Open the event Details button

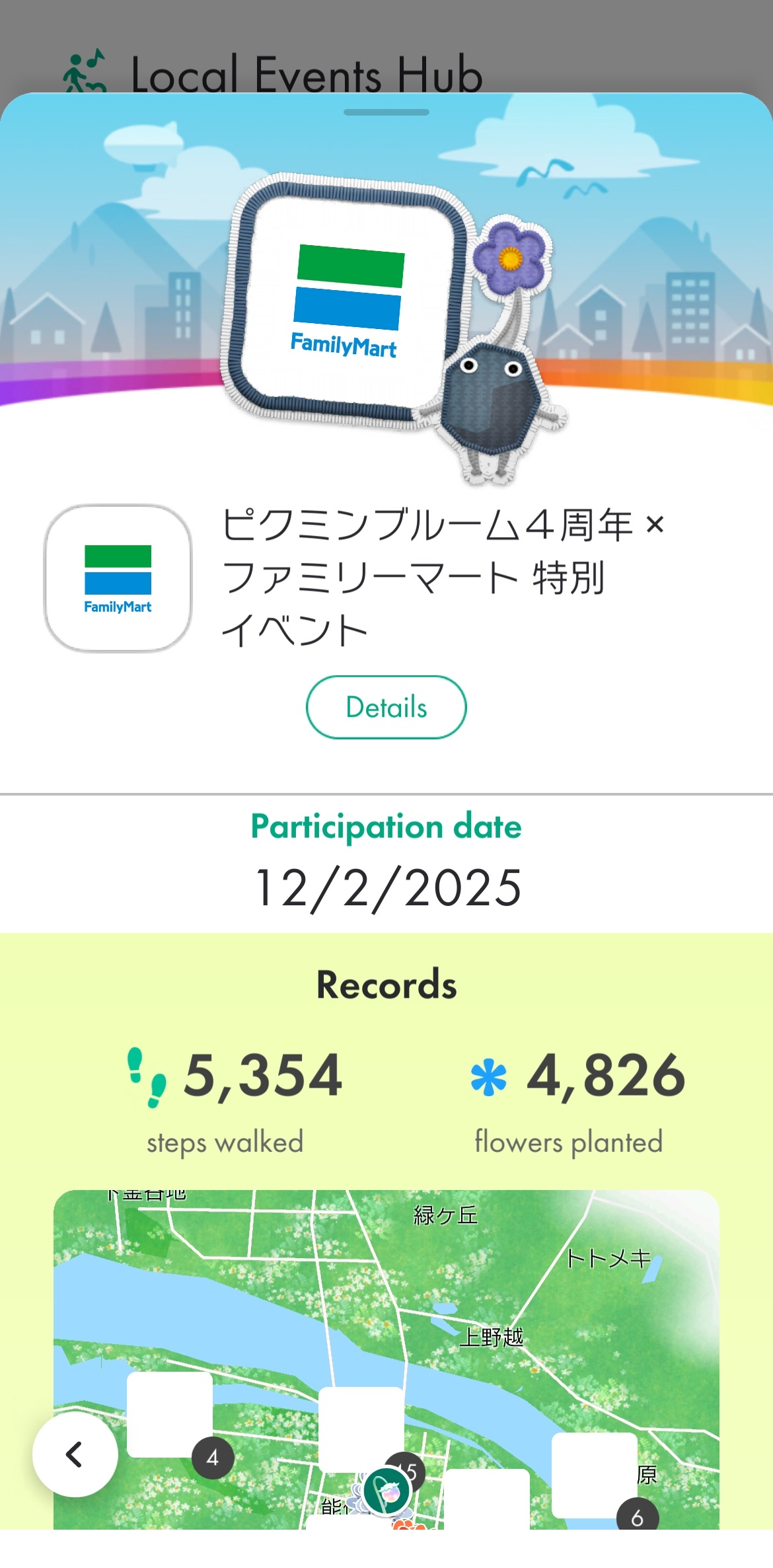pos(386,707)
